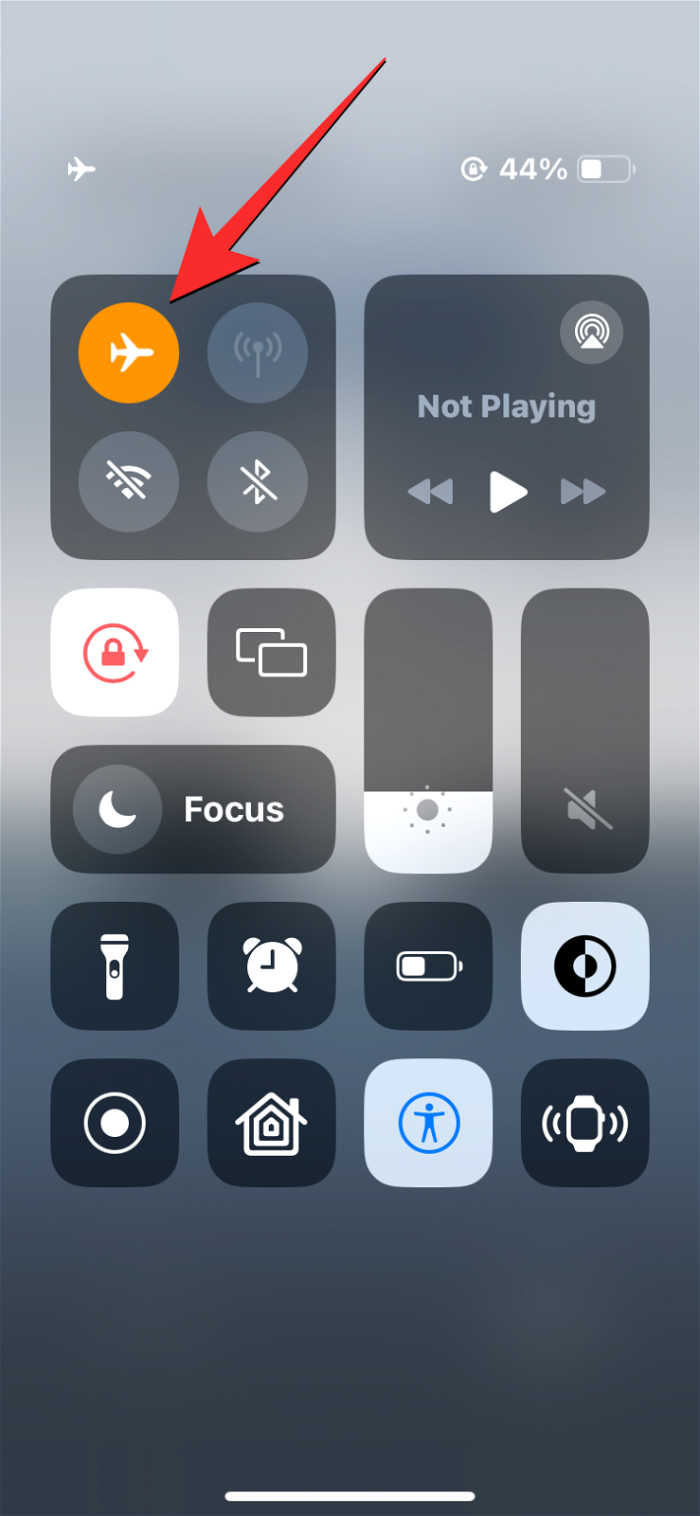
Task: Turn on the flashlight
Action: 115,966
